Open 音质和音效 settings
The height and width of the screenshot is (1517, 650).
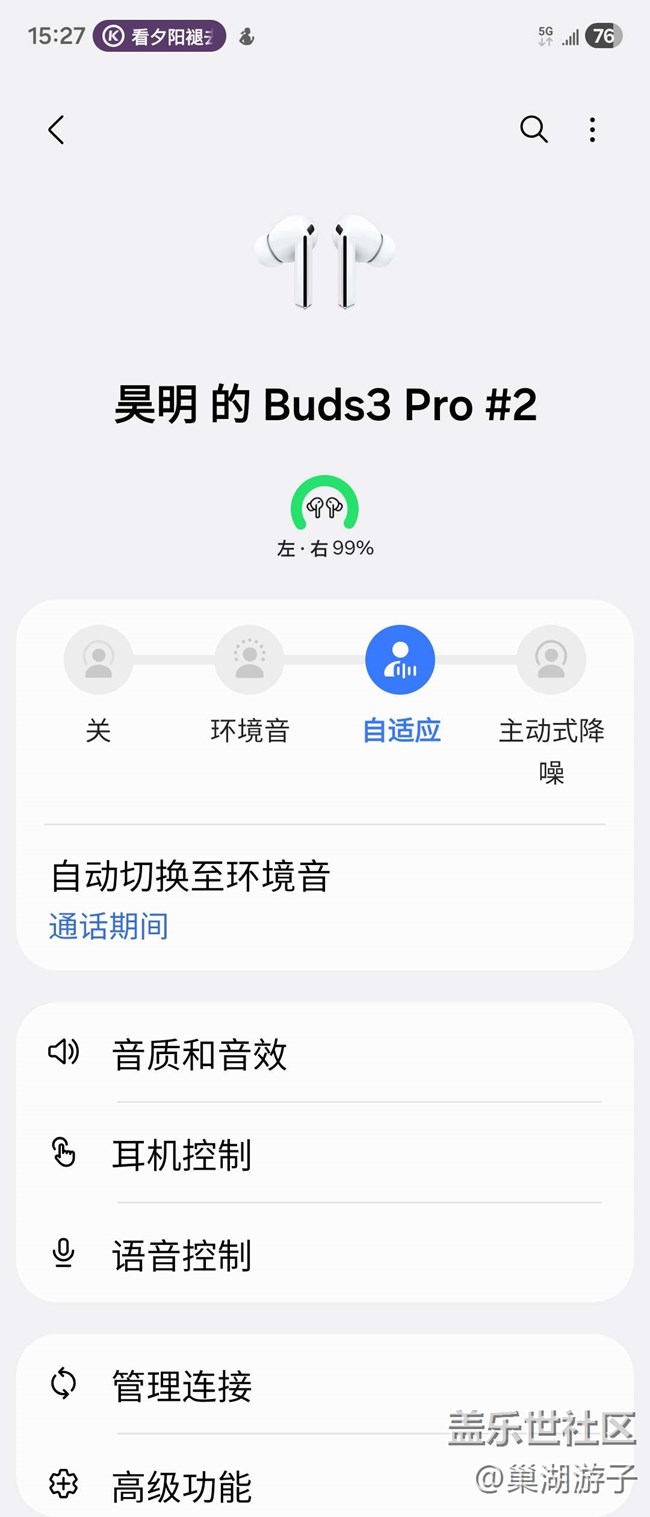(x=324, y=1054)
